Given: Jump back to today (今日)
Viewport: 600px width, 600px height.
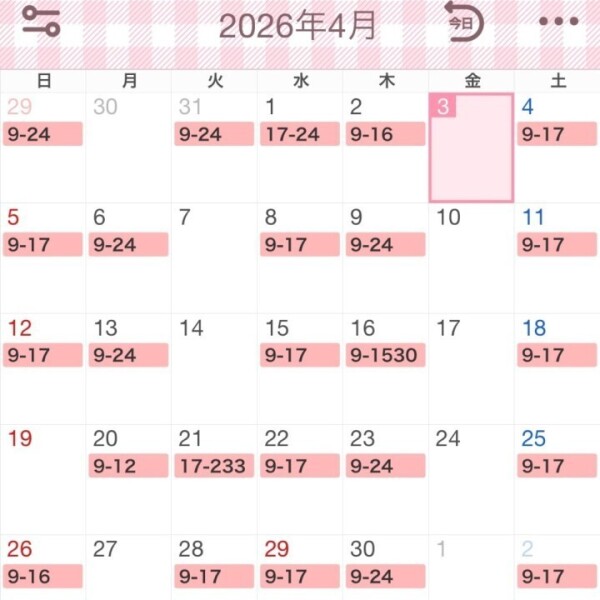Looking at the screenshot, I should 463,22.
